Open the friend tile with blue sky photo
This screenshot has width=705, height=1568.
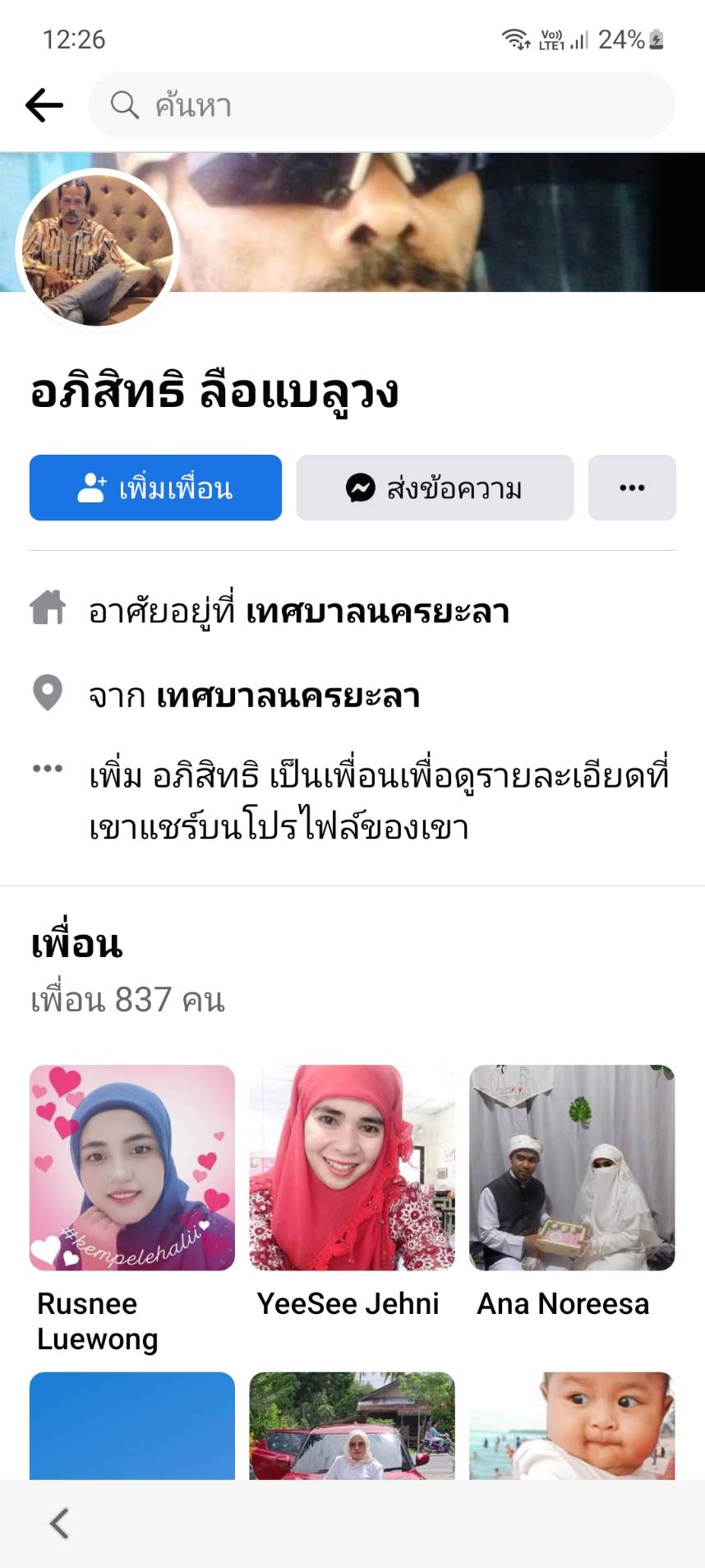[132, 1425]
